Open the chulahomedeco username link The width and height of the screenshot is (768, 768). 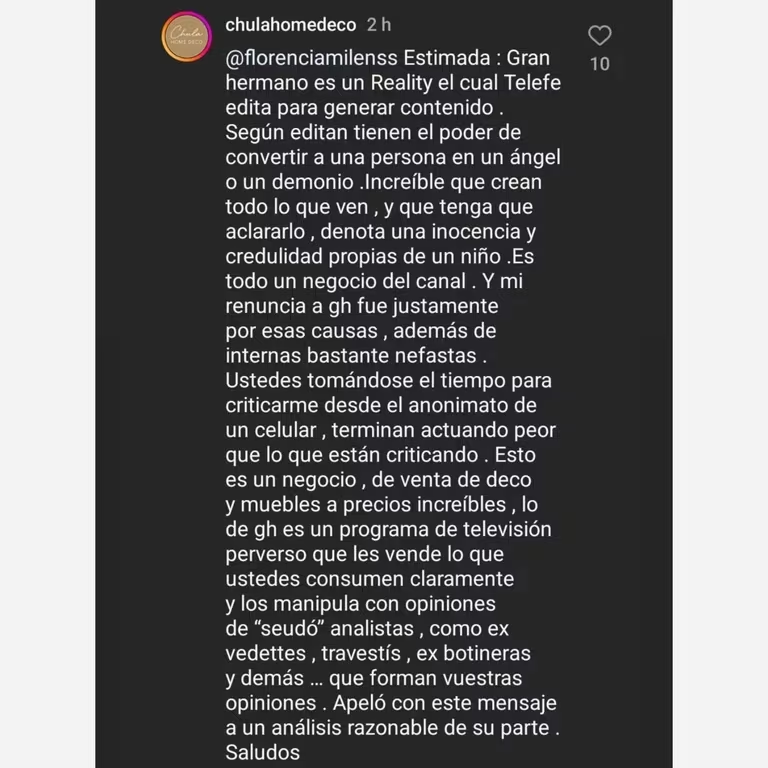[290, 24]
